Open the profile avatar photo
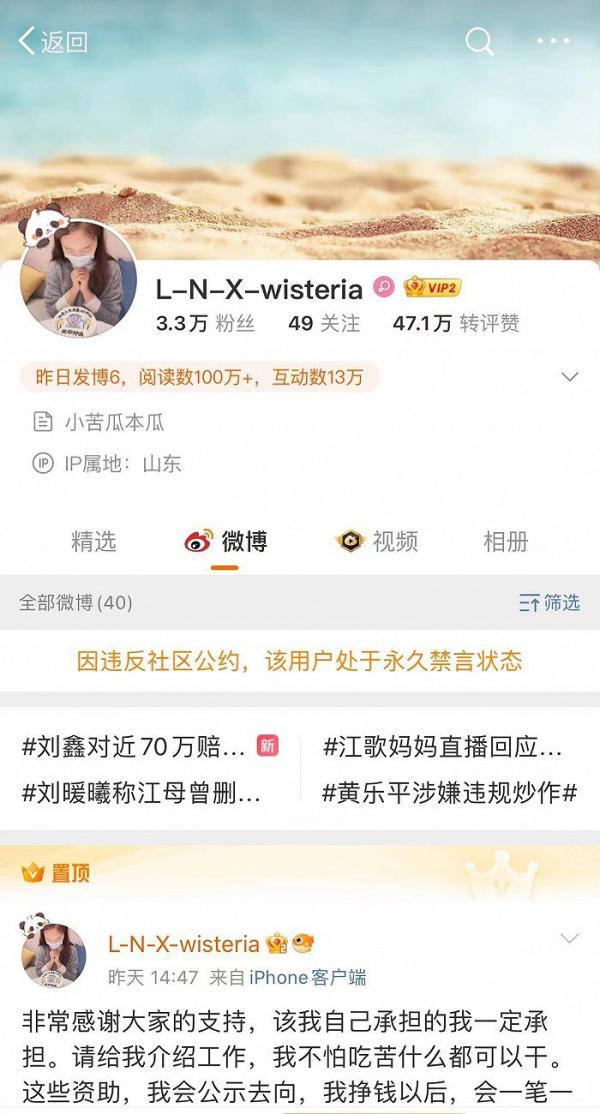This screenshot has height=1114, width=600. point(79,279)
